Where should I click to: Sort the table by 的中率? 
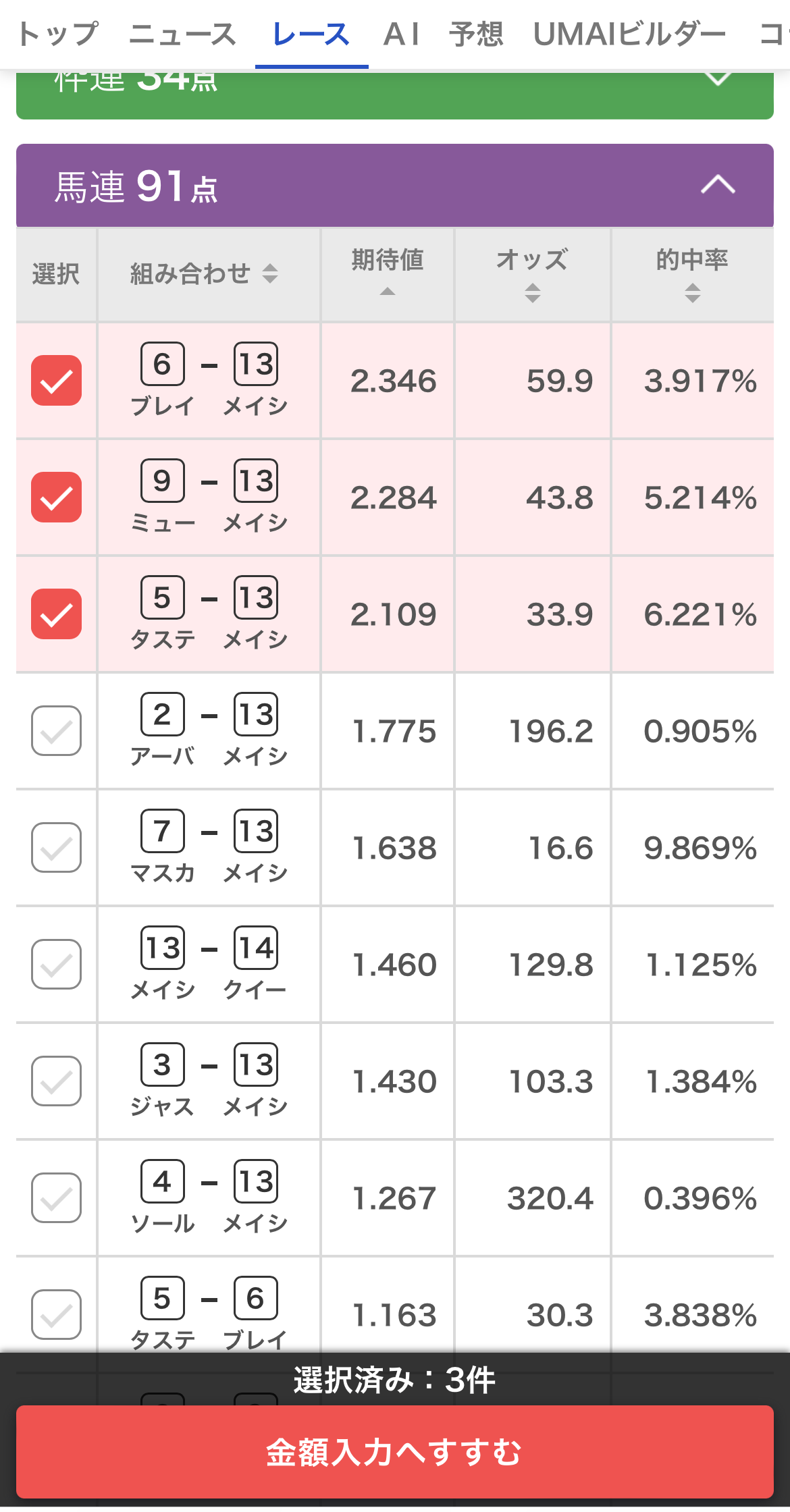pos(692,274)
